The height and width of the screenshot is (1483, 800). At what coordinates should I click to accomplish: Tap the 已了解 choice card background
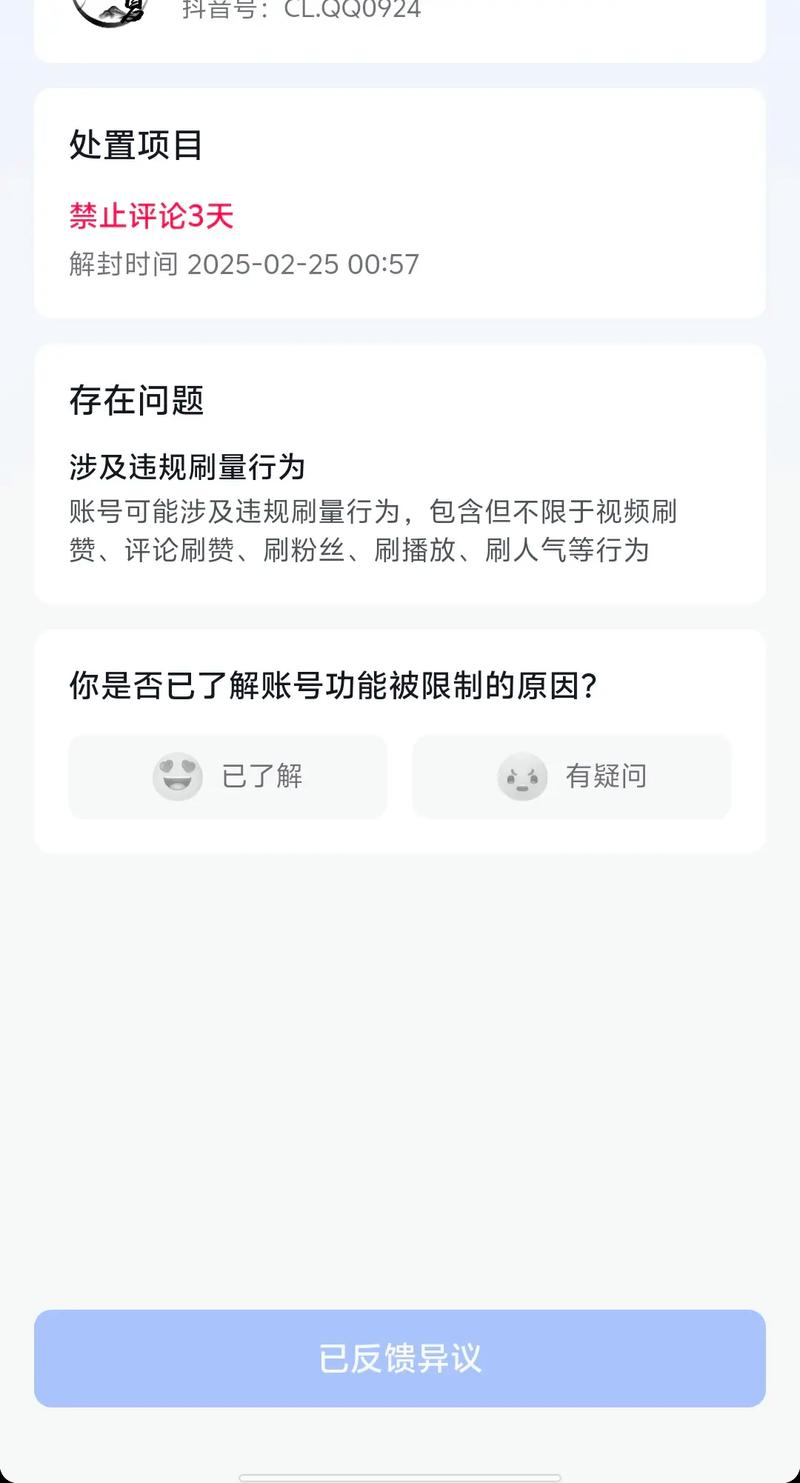click(227, 777)
